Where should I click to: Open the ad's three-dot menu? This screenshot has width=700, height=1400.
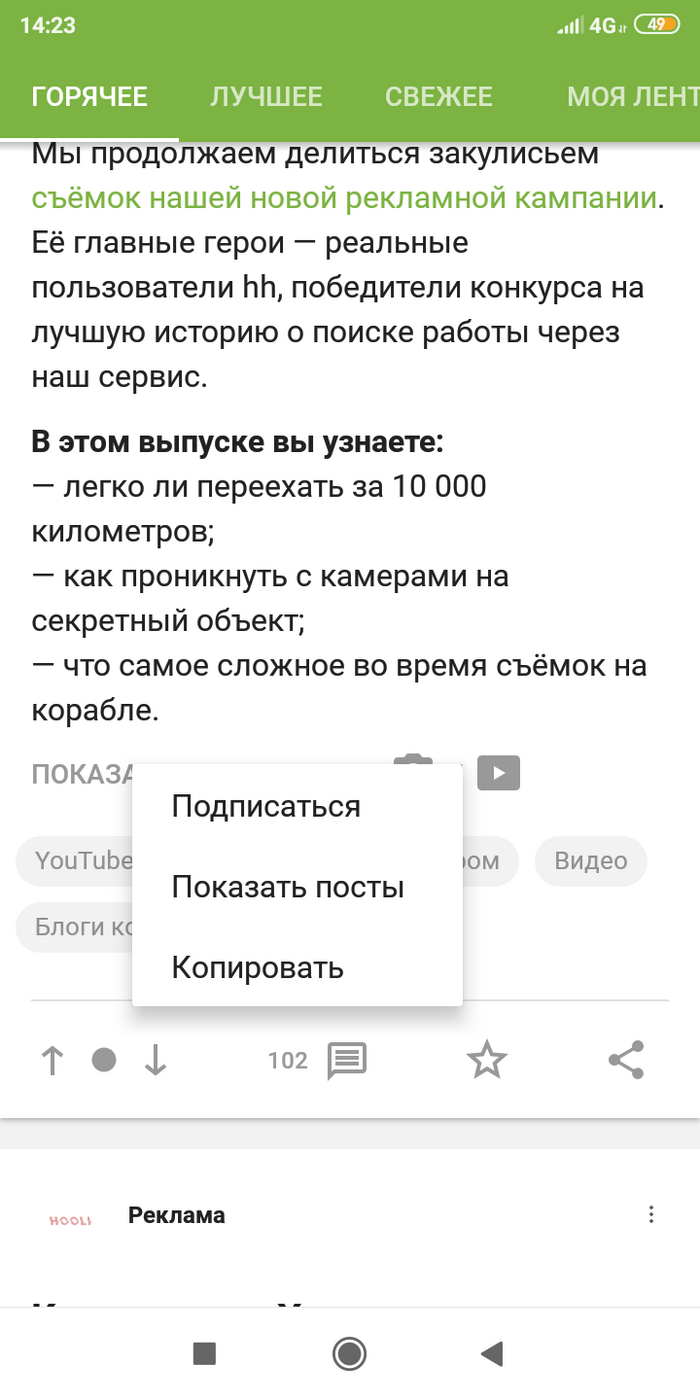pyautogui.click(x=651, y=1215)
